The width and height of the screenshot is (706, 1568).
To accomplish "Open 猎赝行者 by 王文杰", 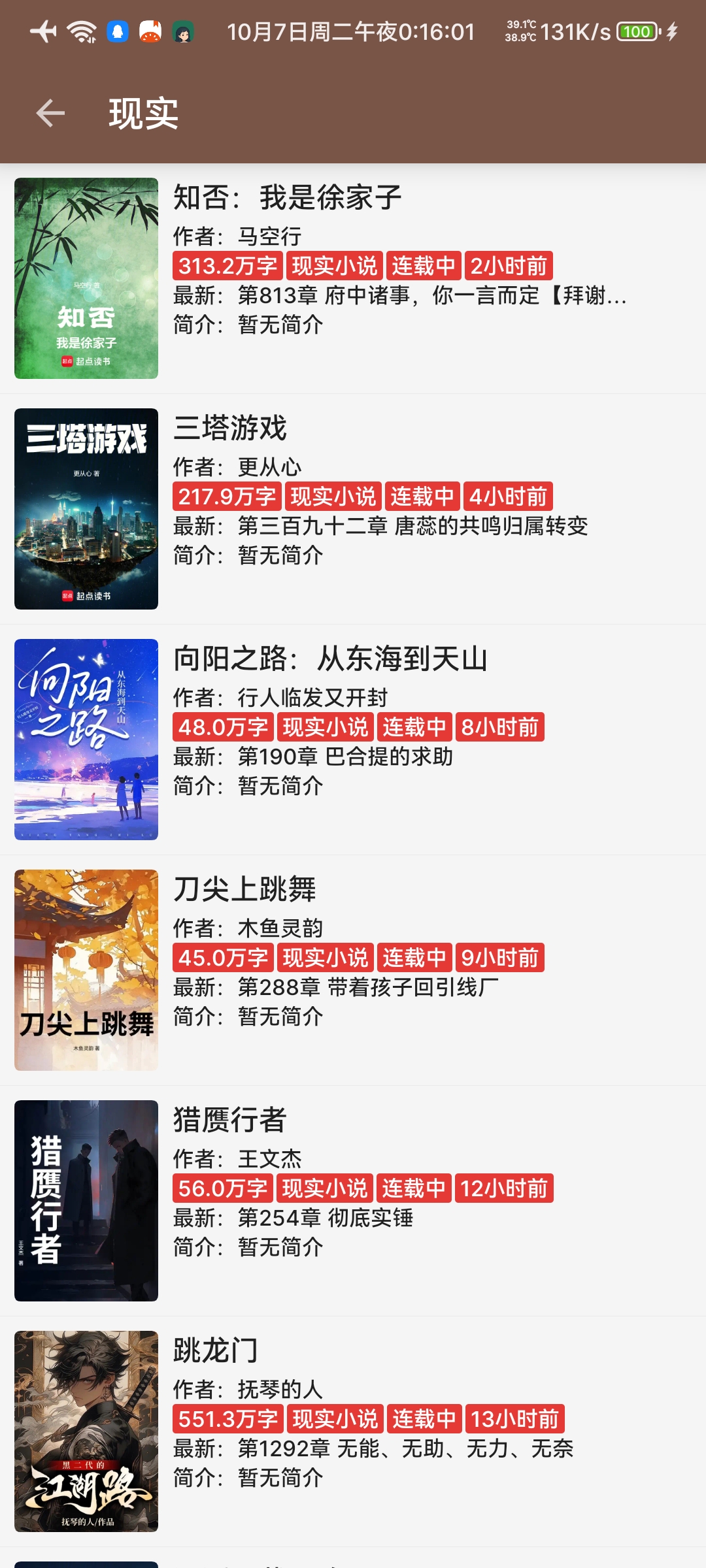I will pyautogui.click(x=230, y=1120).
